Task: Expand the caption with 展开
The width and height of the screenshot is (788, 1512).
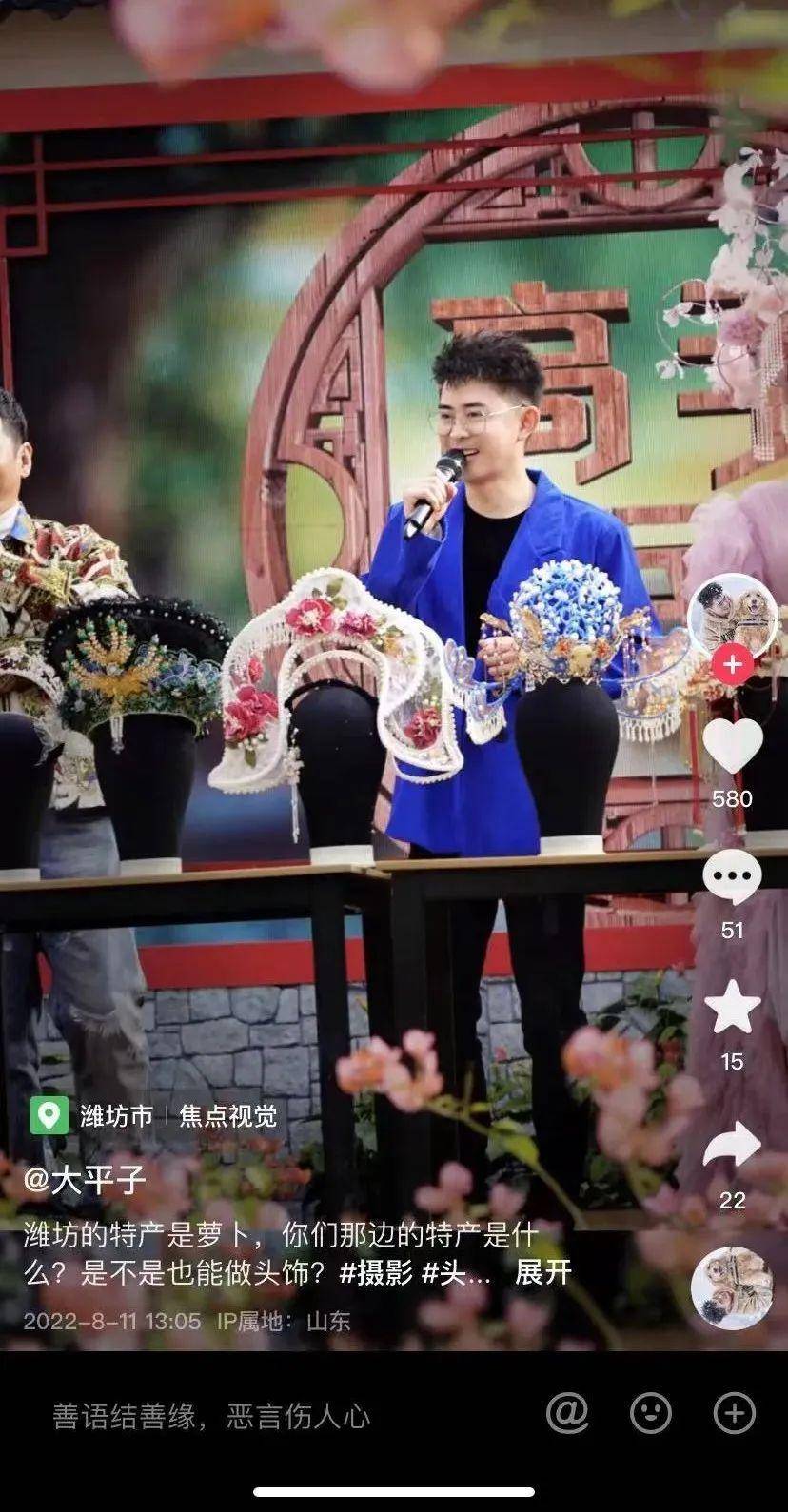Action: 542,1273
